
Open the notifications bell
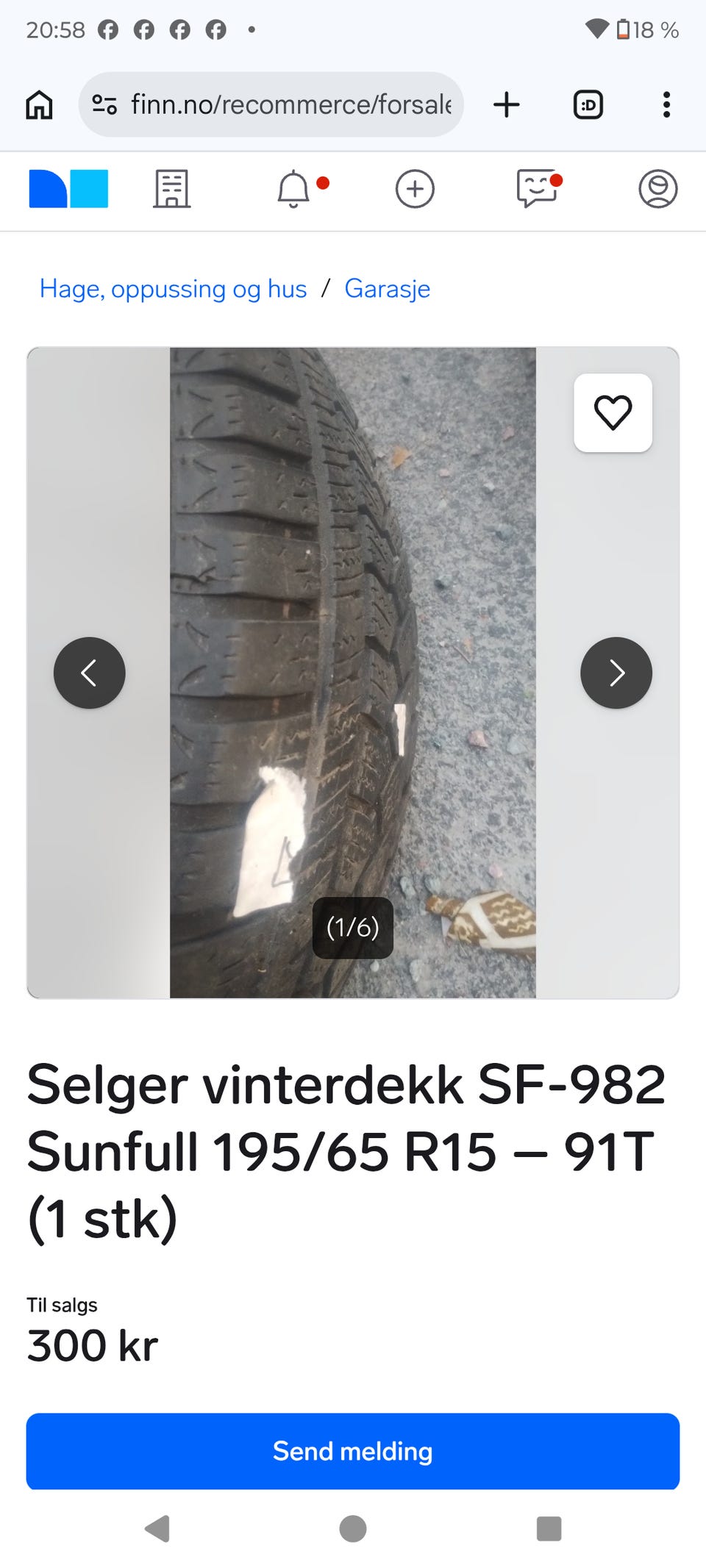[x=293, y=189]
